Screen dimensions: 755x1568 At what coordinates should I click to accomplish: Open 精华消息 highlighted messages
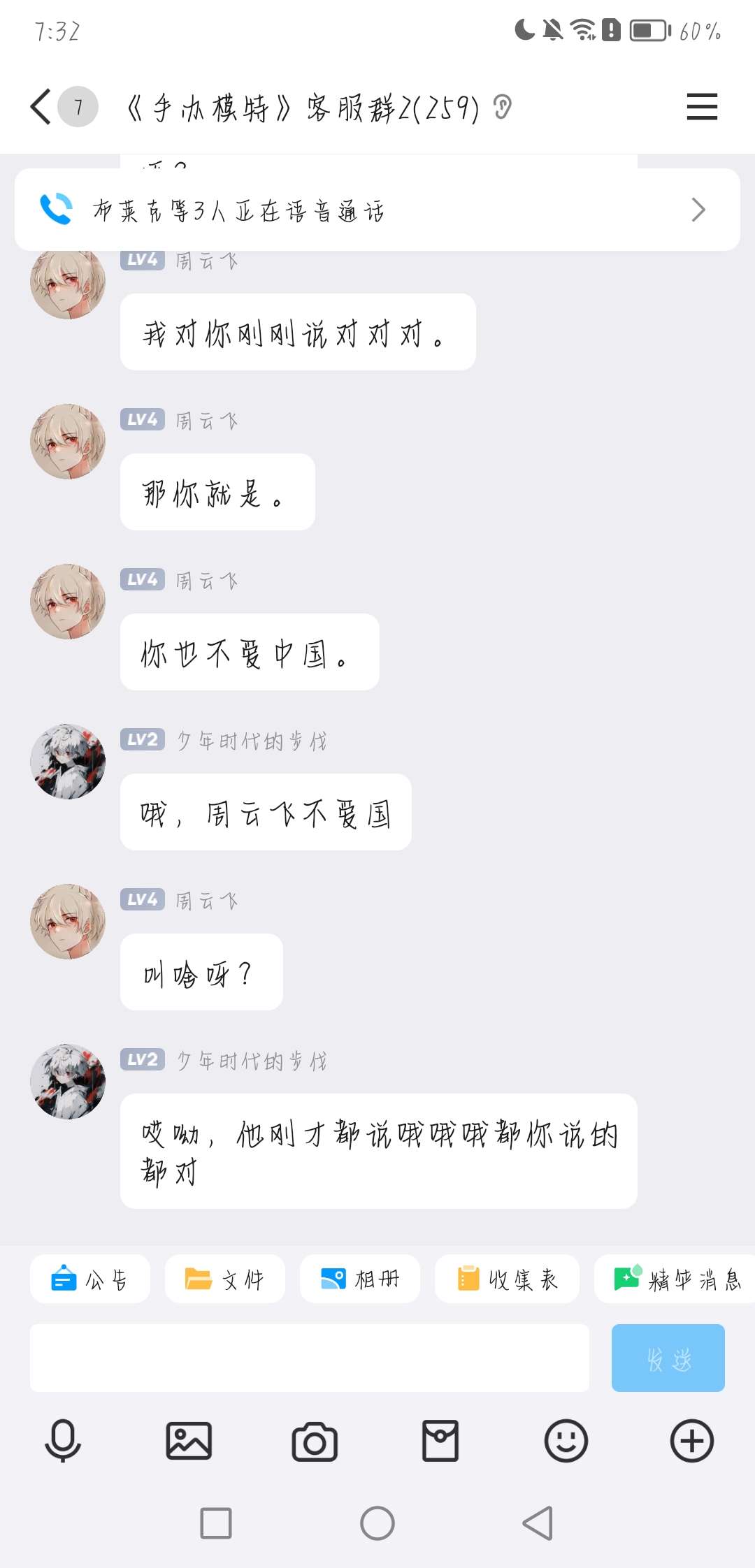click(675, 1279)
